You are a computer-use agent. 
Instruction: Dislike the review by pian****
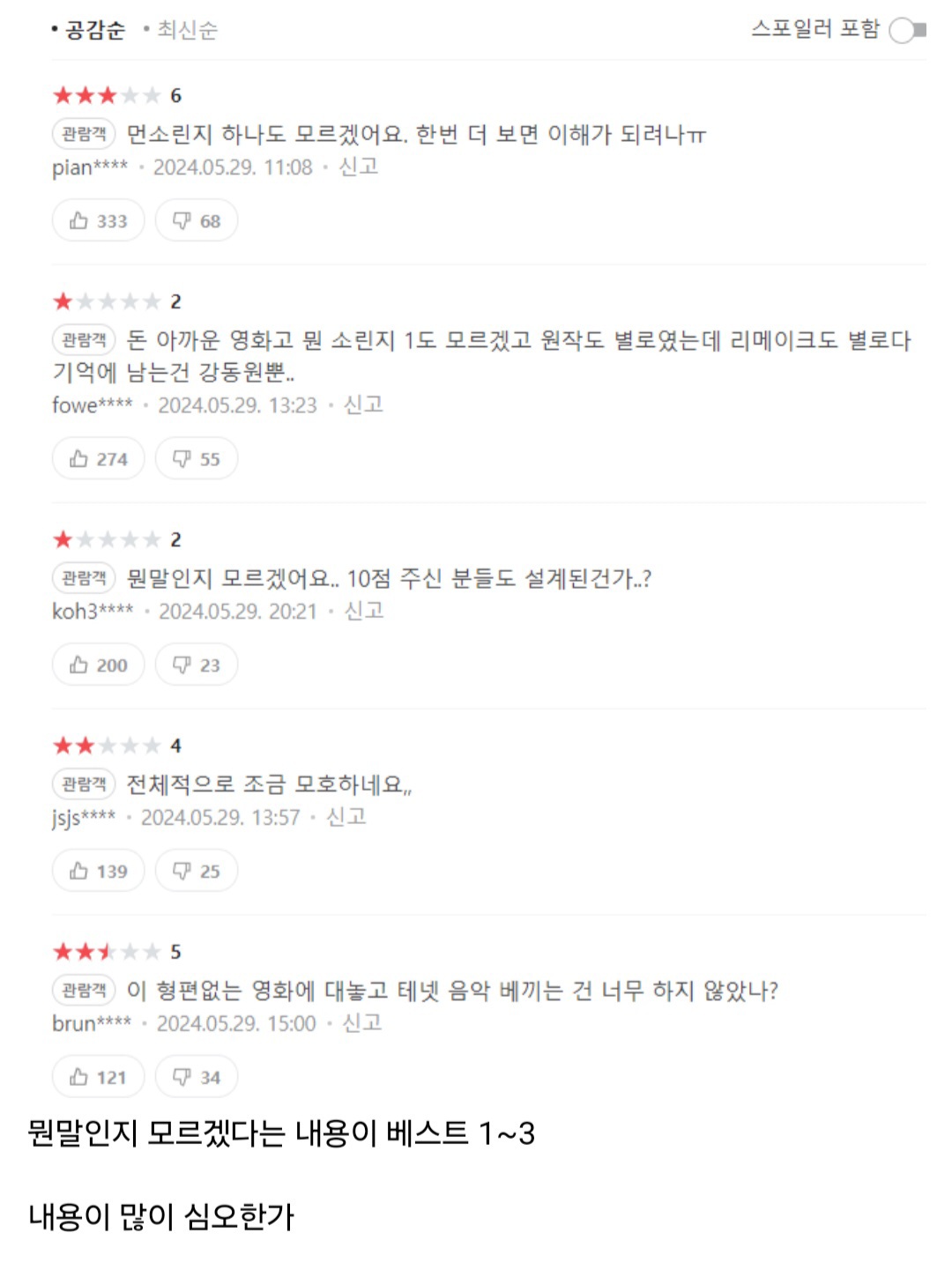(x=197, y=220)
